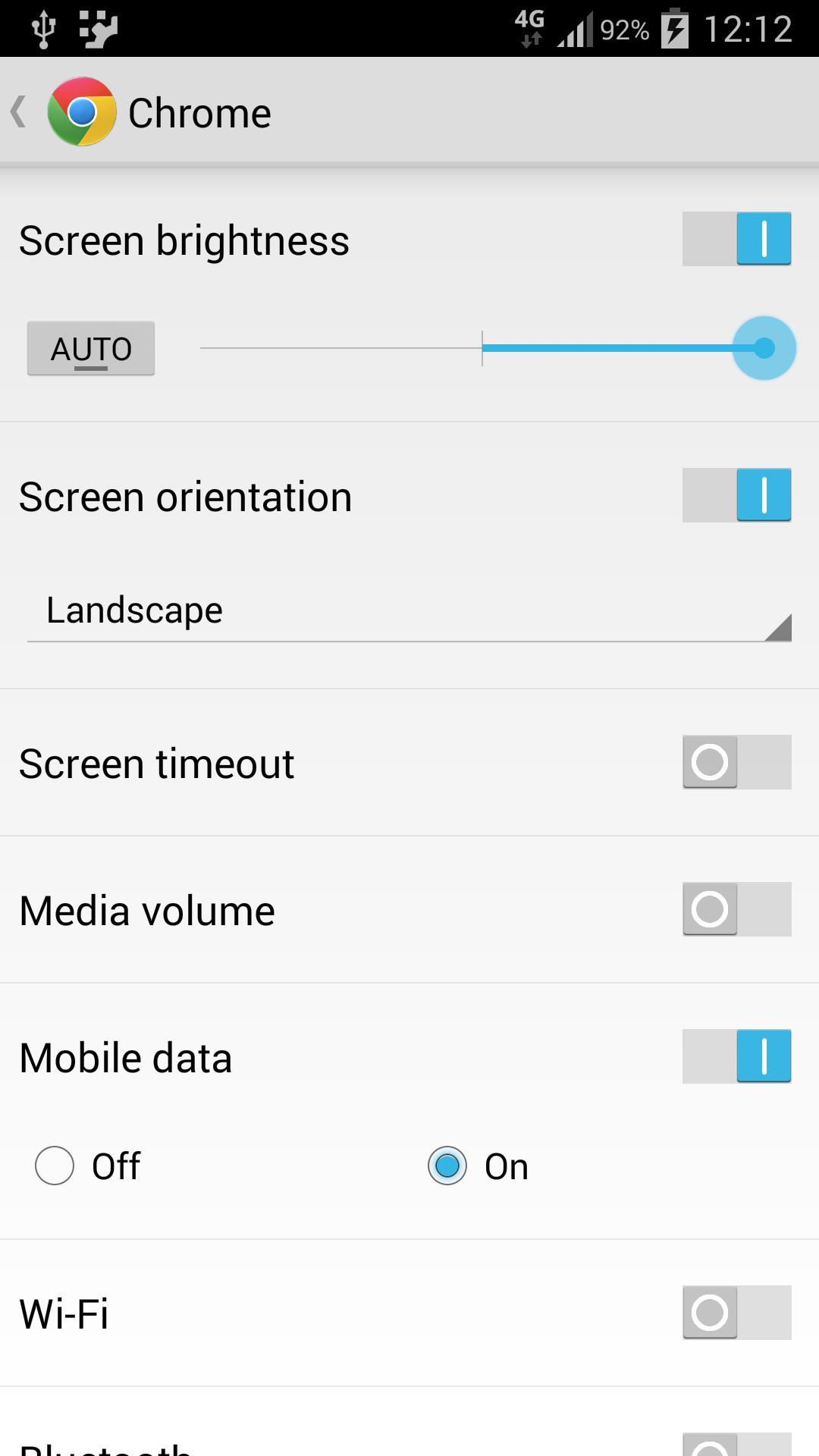Image resolution: width=819 pixels, height=1456 pixels.
Task: Click the 4G network indicator
Action: coord(529,28)
